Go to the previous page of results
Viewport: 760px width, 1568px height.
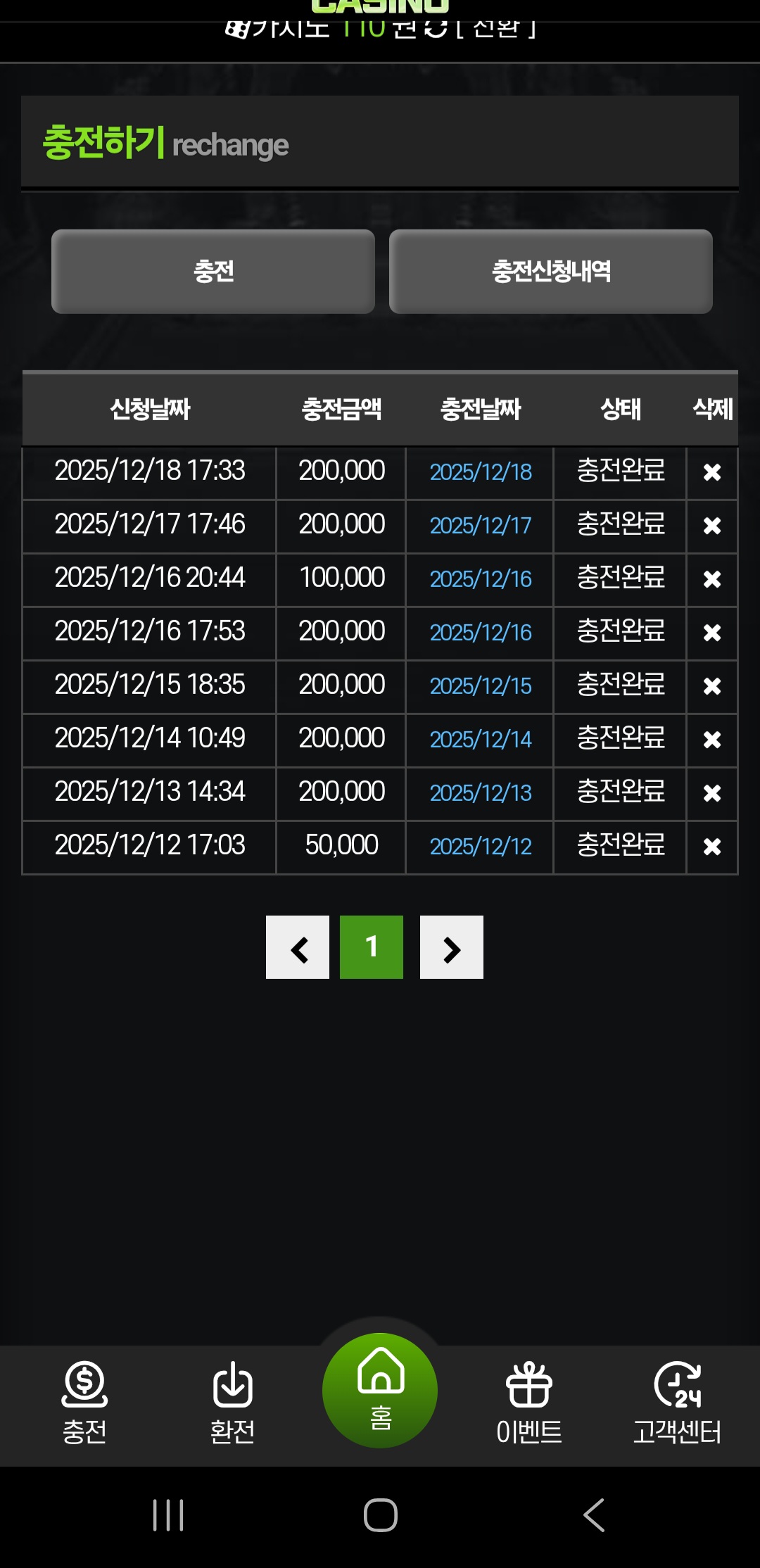[298, 947]
